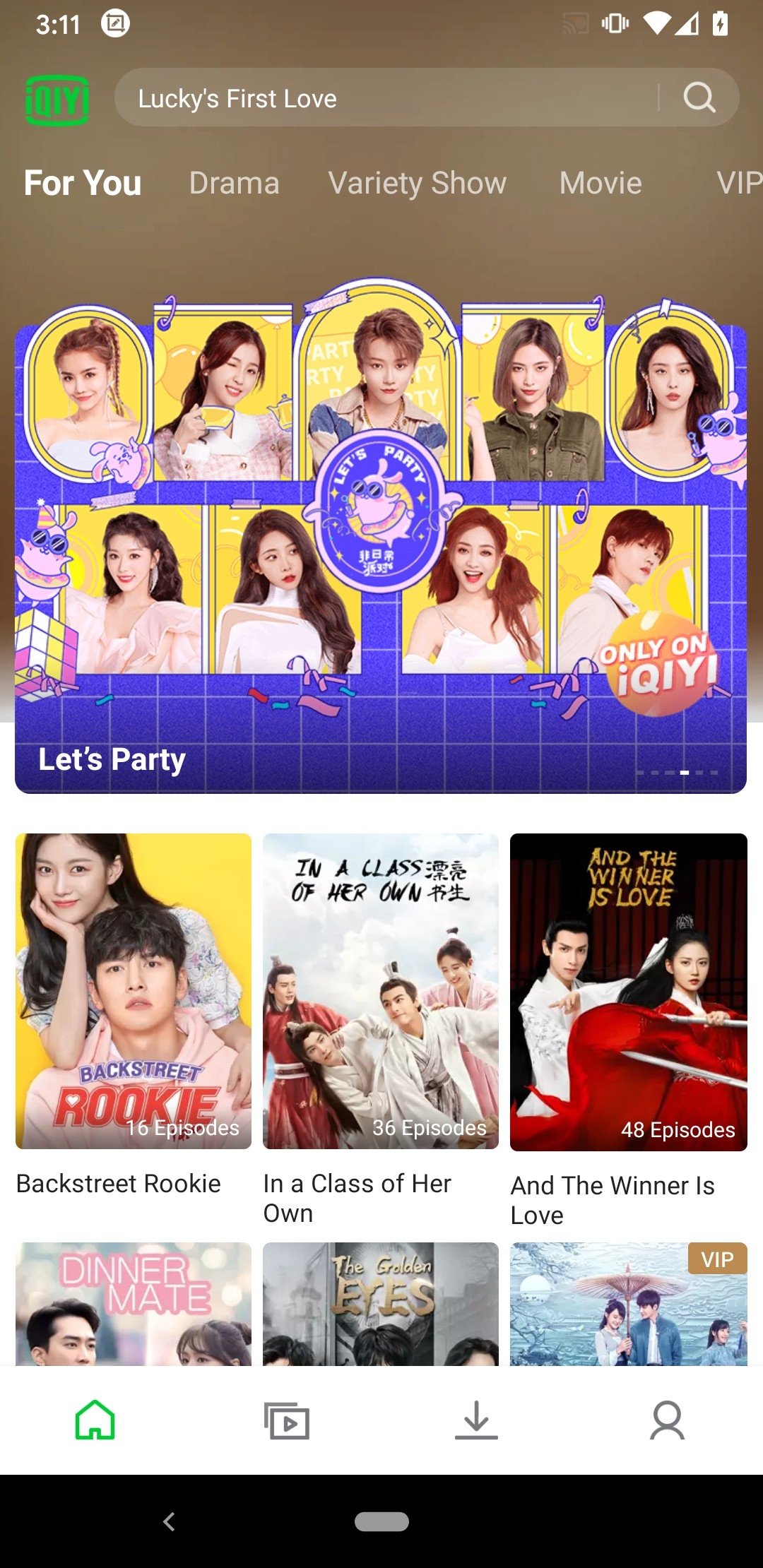Open Backstreet Rookie drama card
The width and height of the screenshot is (763, 1568).
[x=134, y=992]
